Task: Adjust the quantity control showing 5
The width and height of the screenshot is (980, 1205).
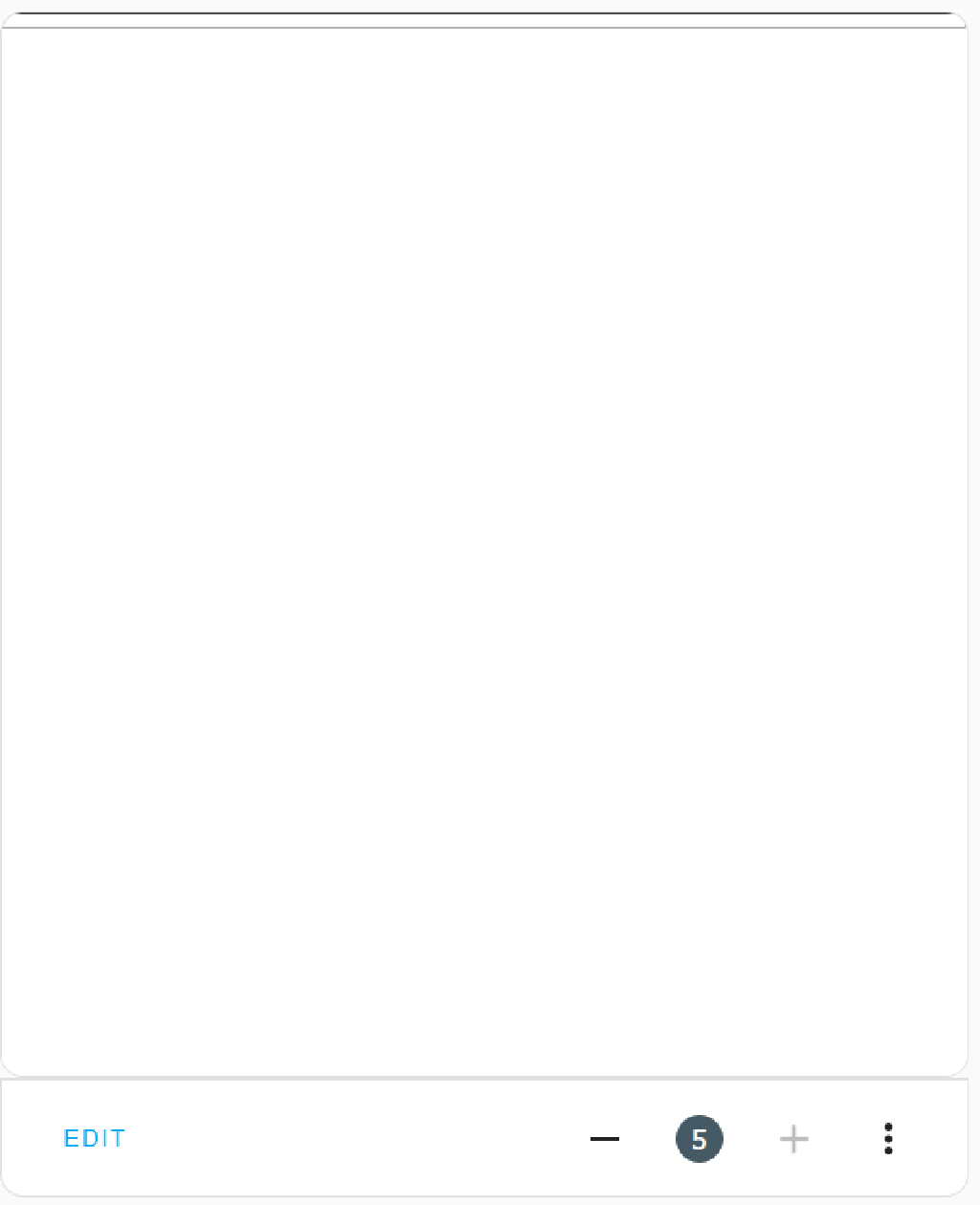Action: [x=699, y=1139]
